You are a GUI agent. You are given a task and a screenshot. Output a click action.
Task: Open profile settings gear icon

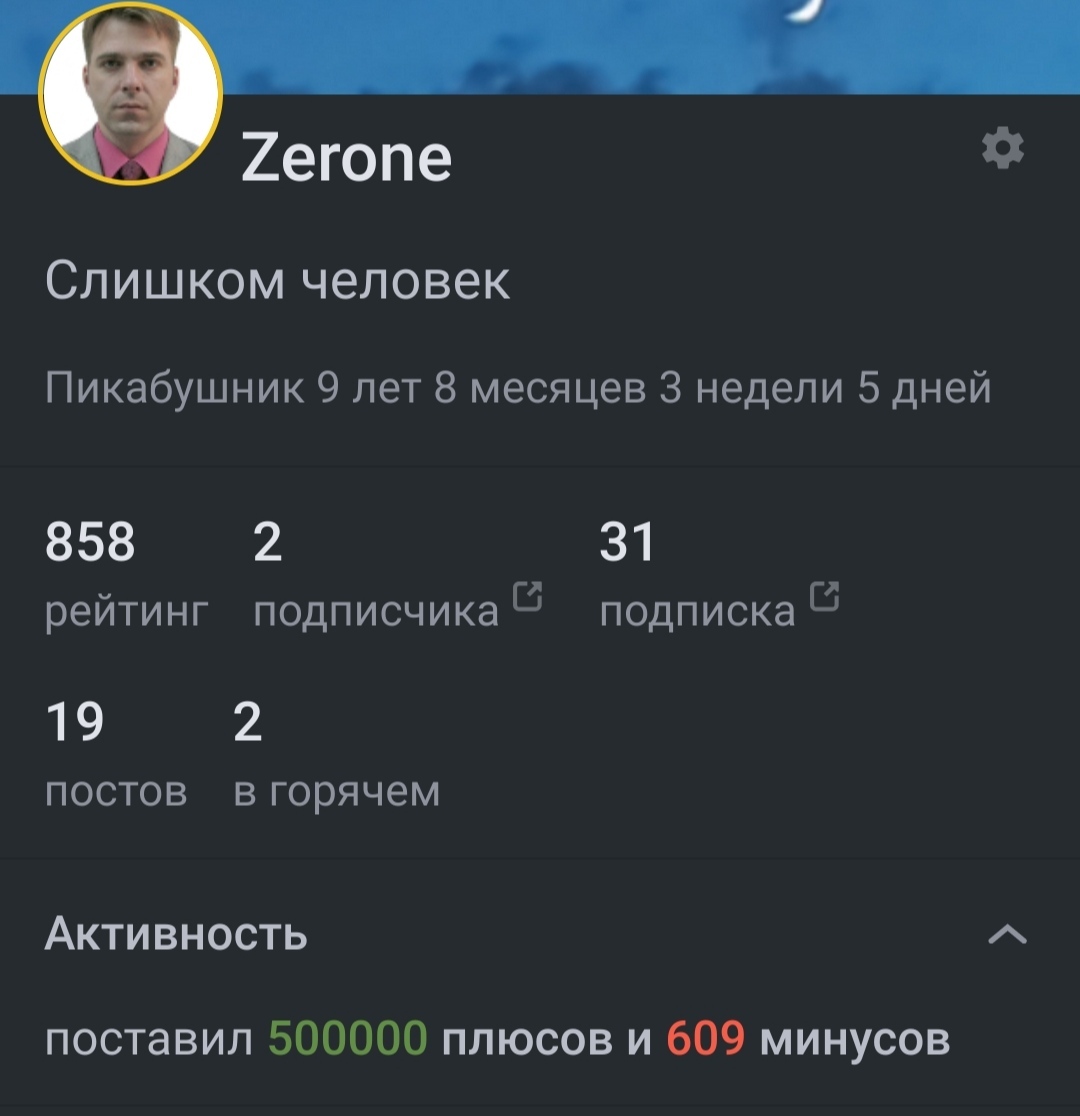coord(1003,150)
